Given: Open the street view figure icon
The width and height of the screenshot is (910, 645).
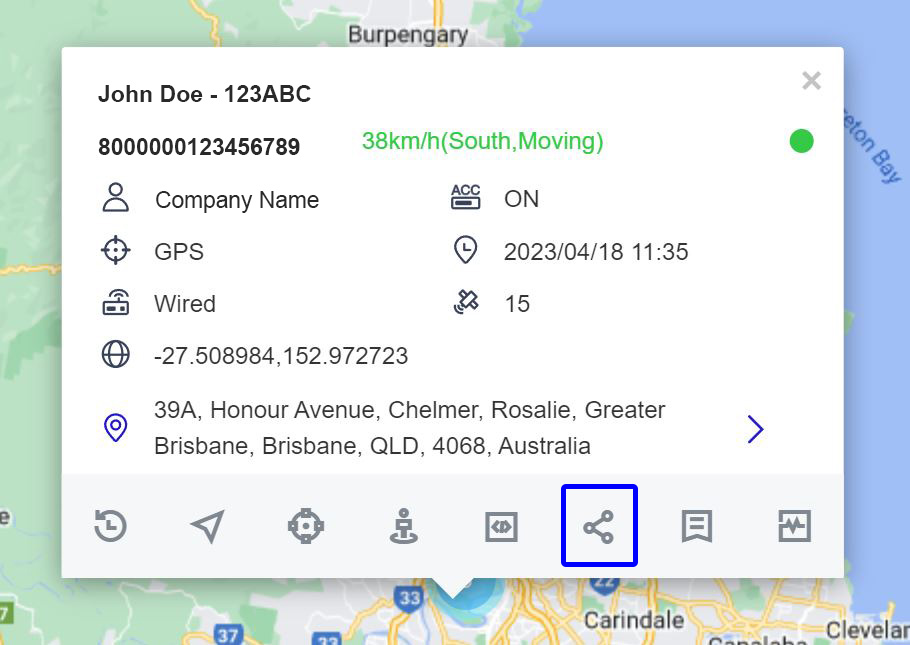Looking at the screenshot, I should pos(403,526).
